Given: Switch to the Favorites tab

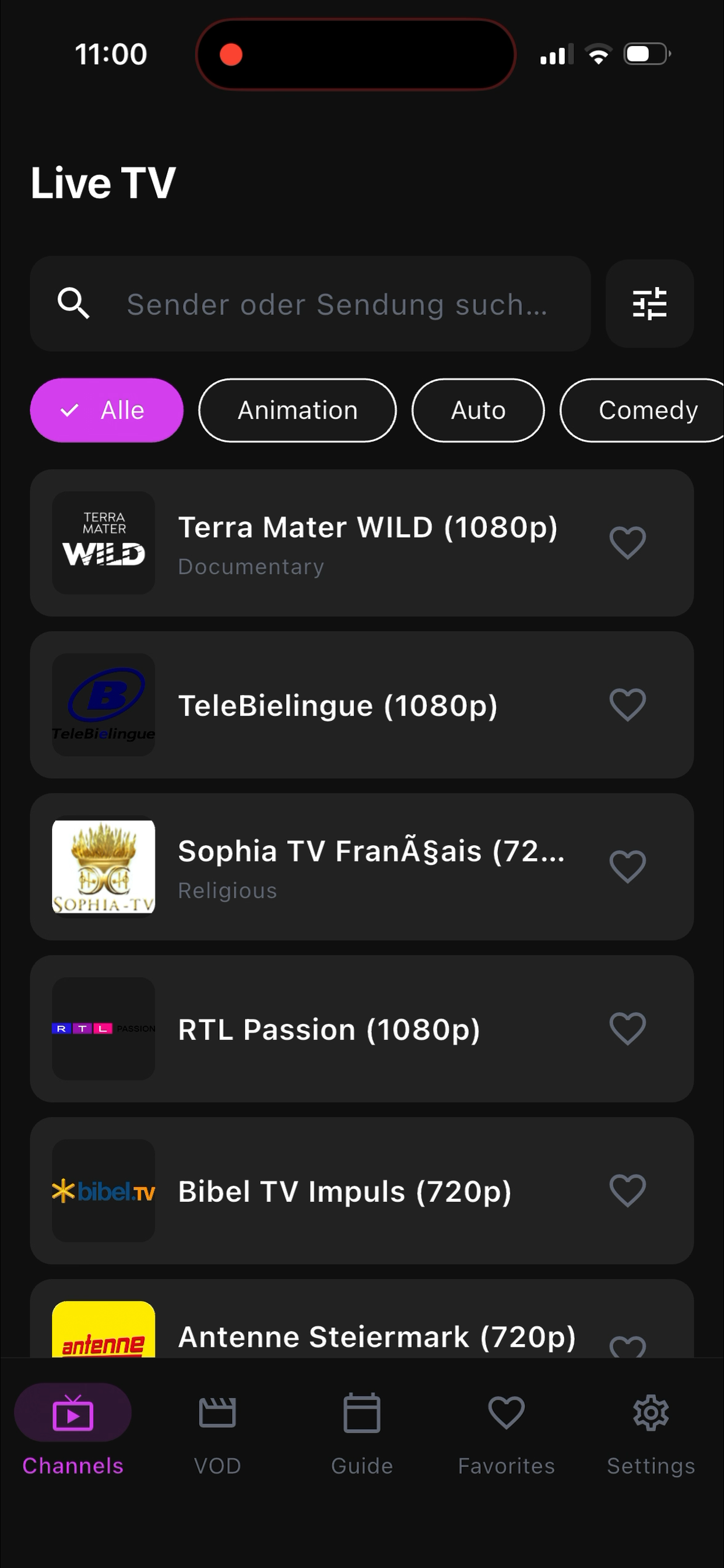Looking at the screenshot, I should point(505,1437).
